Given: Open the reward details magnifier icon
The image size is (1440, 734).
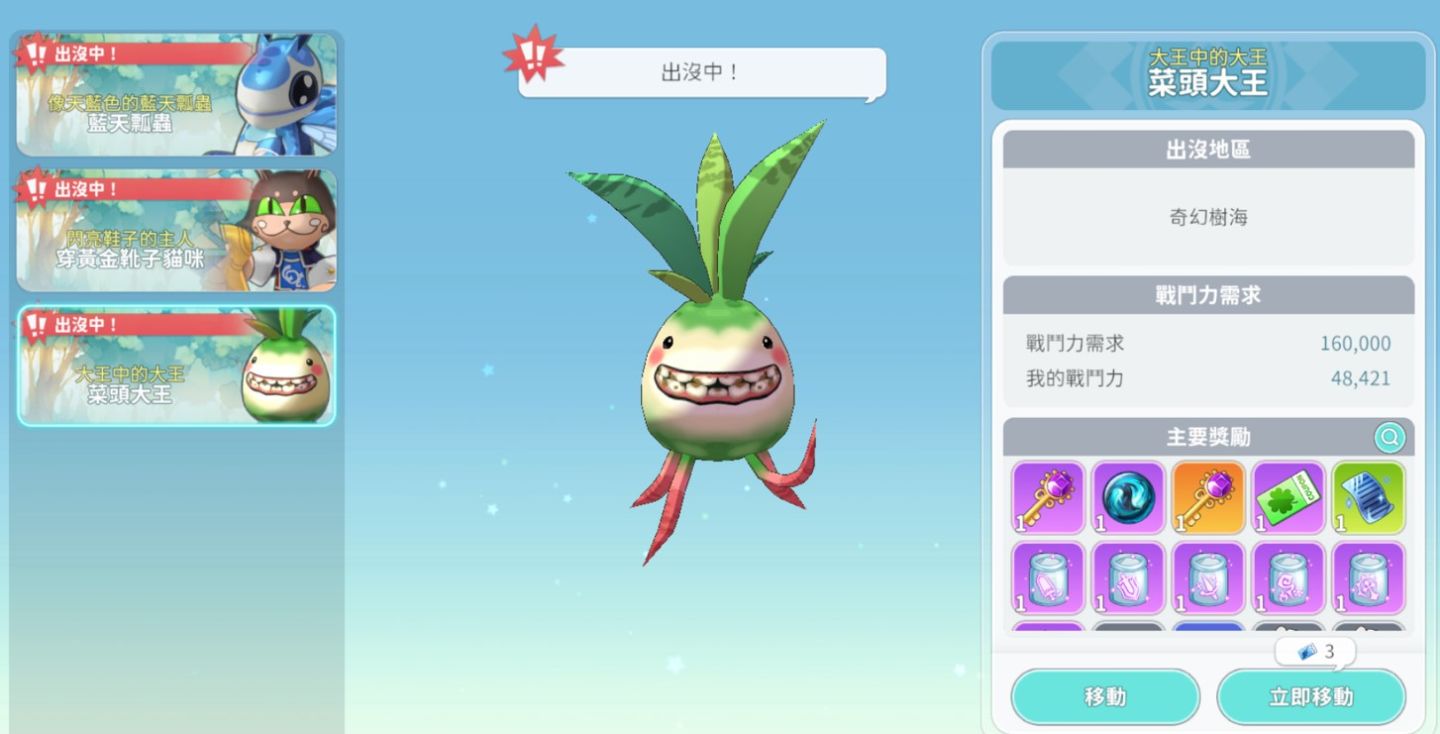Looking at the screenshot, I should tap(1389, 437).
